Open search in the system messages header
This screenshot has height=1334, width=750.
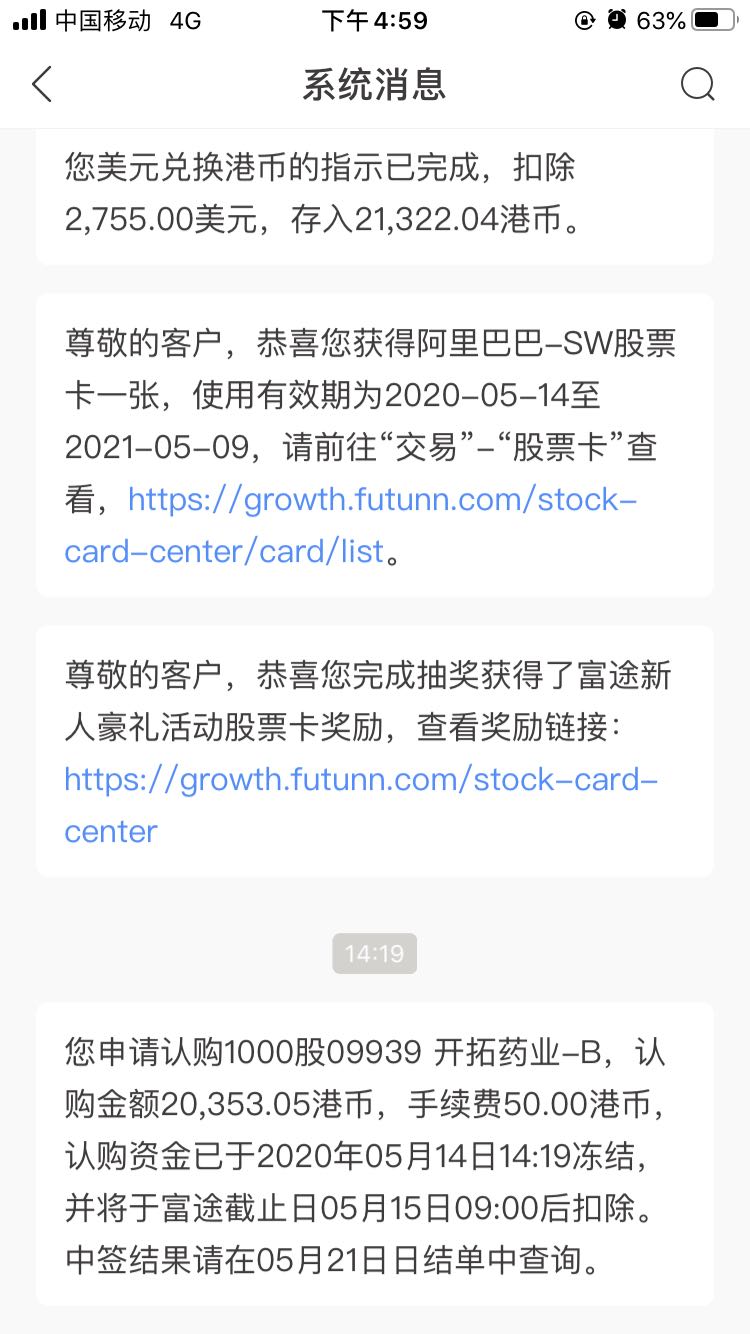(x=698, y=85)
